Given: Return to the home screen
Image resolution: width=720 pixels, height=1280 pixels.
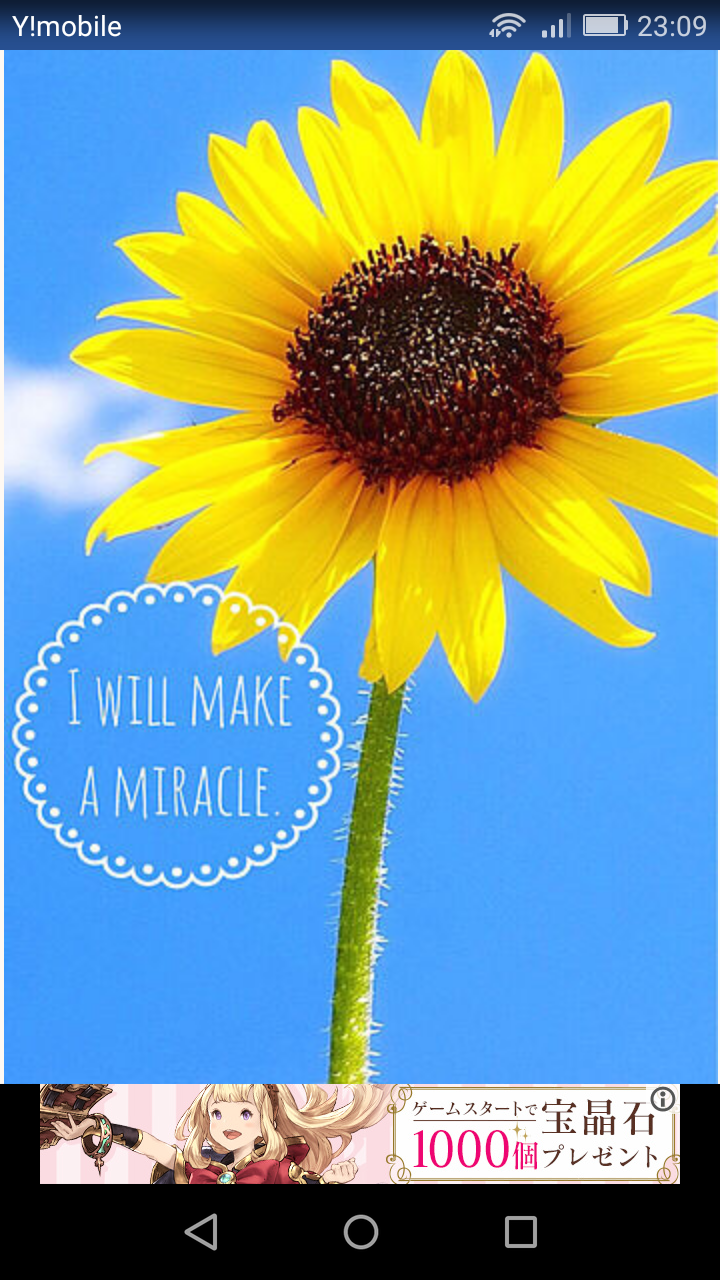Looking at the screenshot, I should click(360, 1232).
